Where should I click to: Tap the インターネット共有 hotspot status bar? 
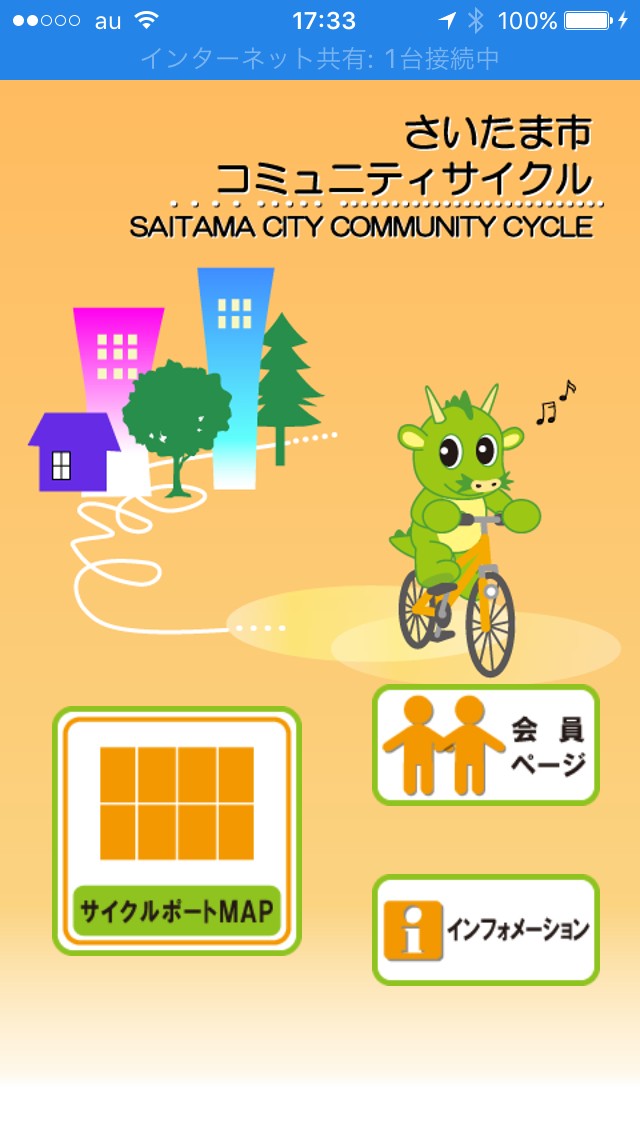pyautogui.click(x=320, y=59)
